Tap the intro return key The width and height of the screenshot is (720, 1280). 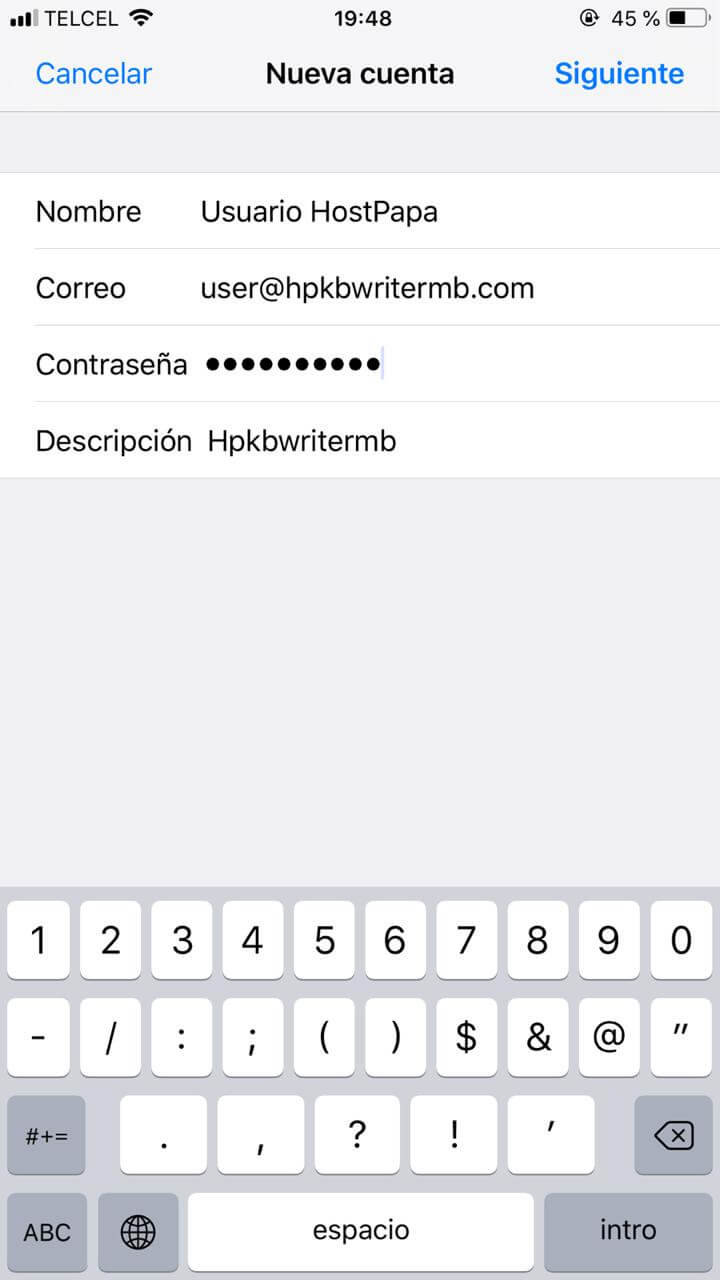point(628,1232)
